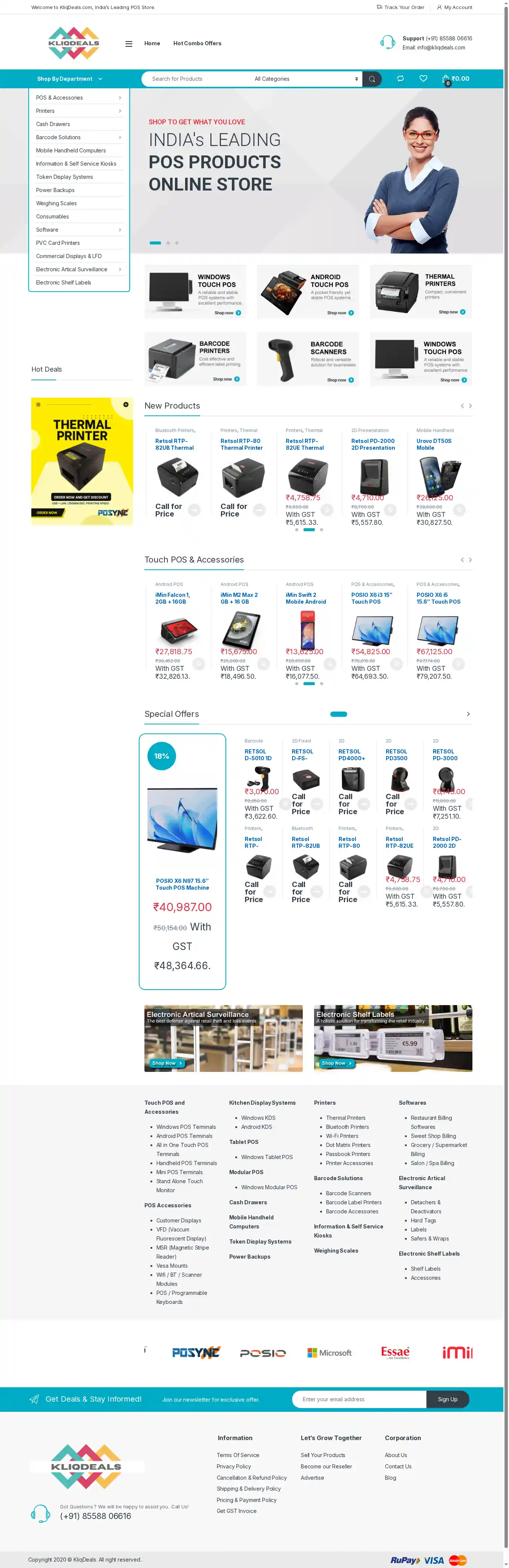
Task: Expand the All Categories dropdown
Action: 306,79
